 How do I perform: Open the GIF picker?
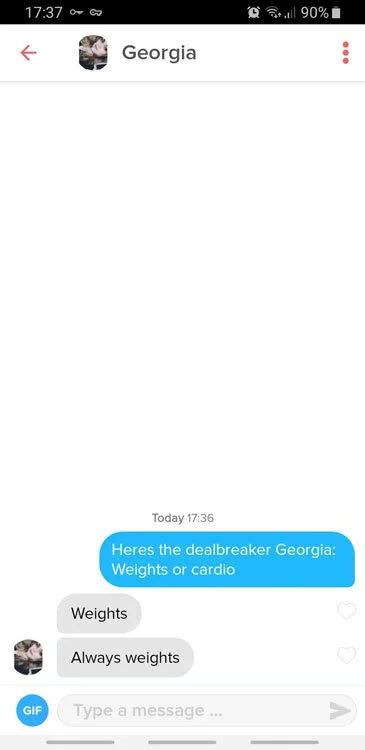(32, 710)
